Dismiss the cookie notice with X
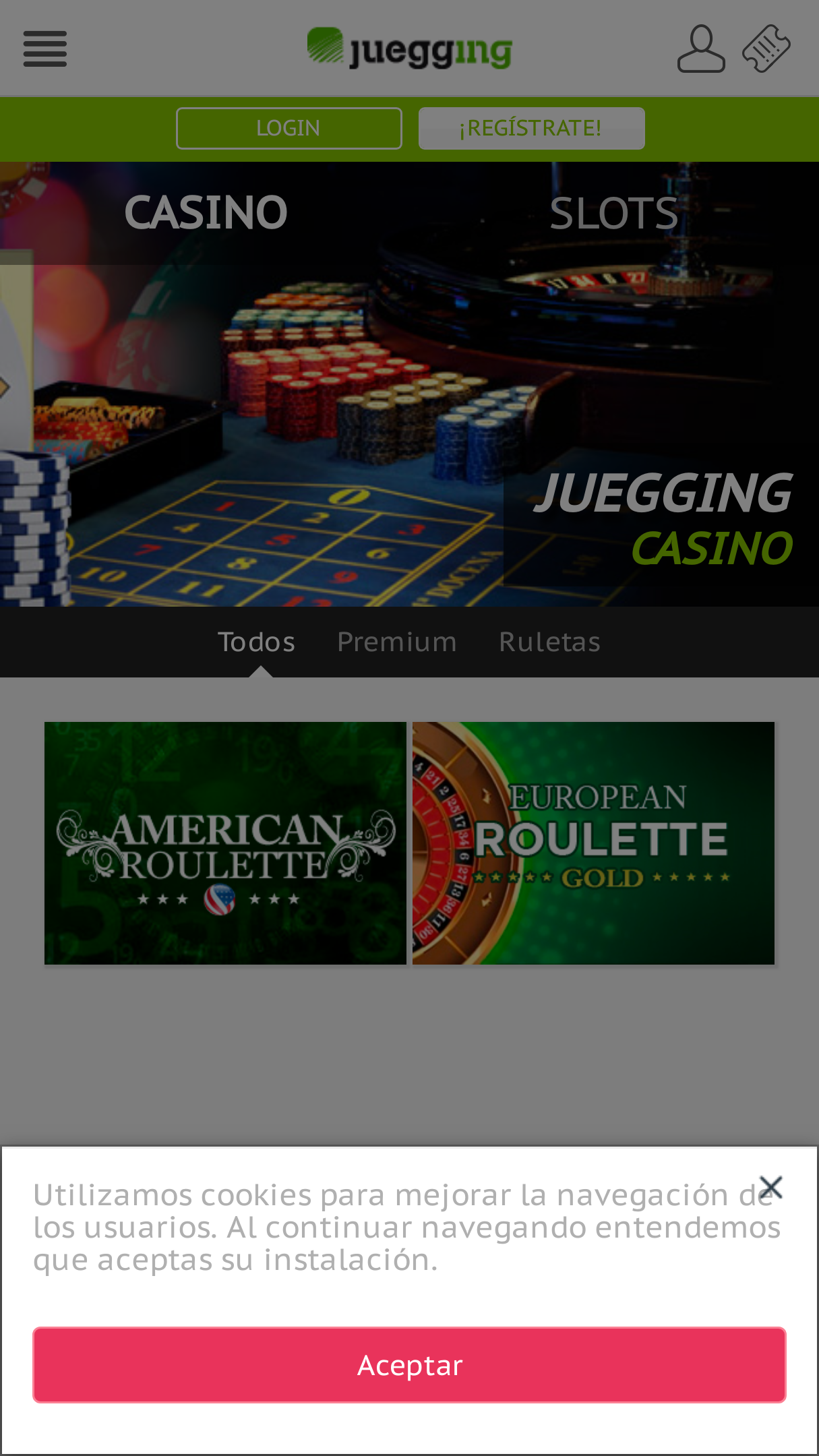The image size is (819, 1456). point(770,1187)
